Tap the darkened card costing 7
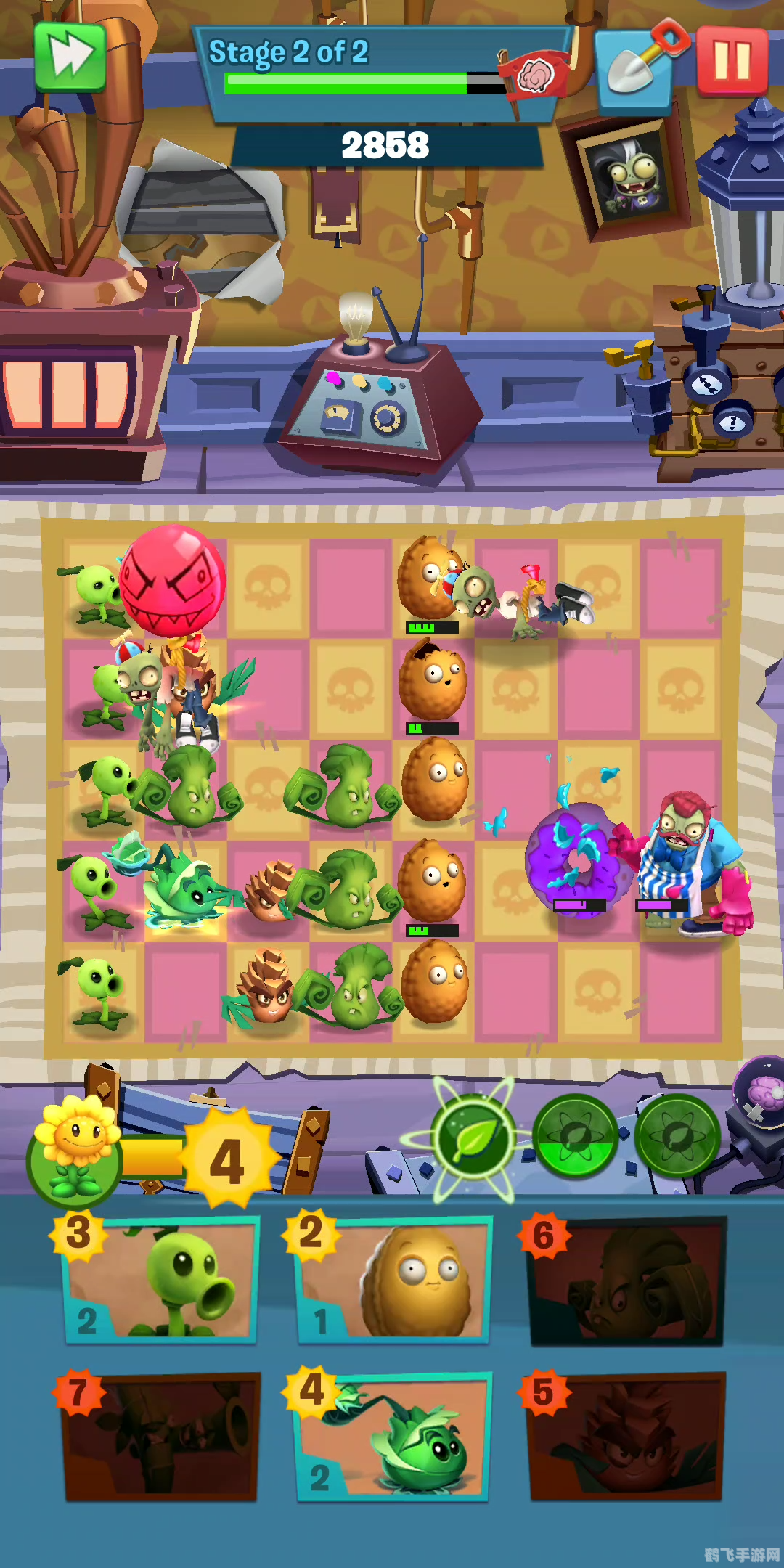Image resolution: width=784 pixels, height=1568 pixels. (161, 1437)
